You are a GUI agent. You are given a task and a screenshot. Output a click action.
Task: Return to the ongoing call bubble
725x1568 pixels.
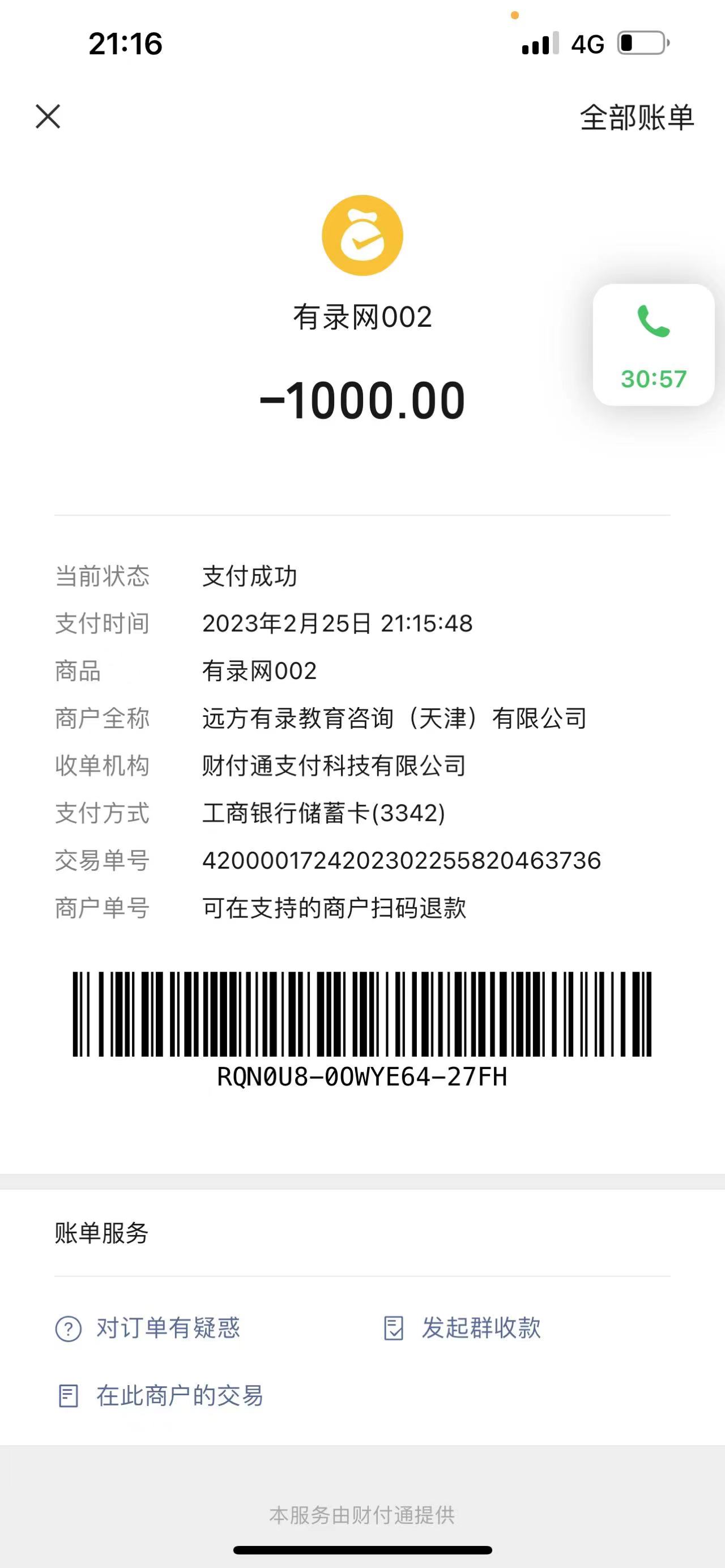653,344
